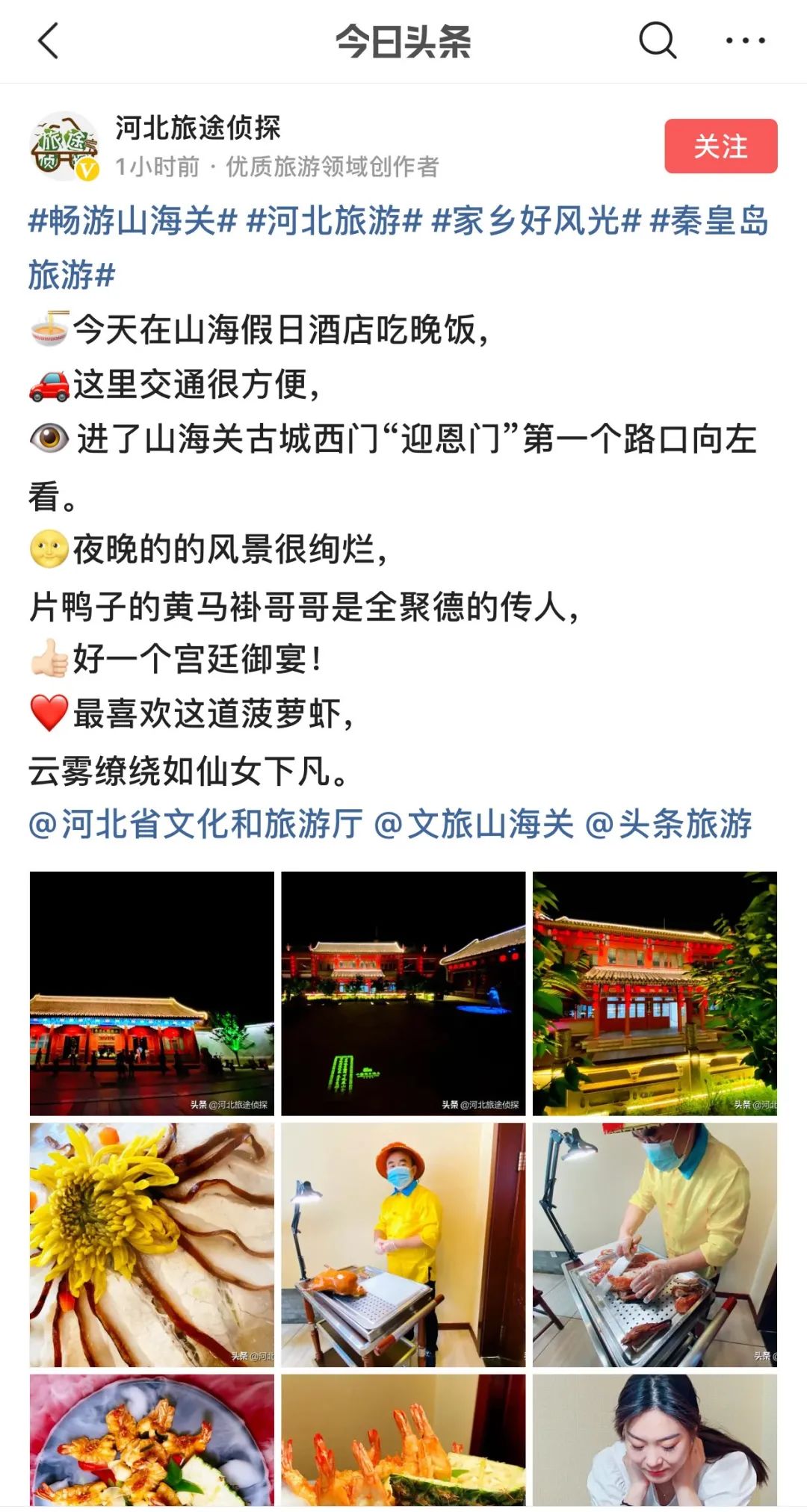Image resolution: width=807 pixels, height=1512 pixels.
Task: Open the 河北旅途侦探 profile avatar
Action: [x=64, y=146]
